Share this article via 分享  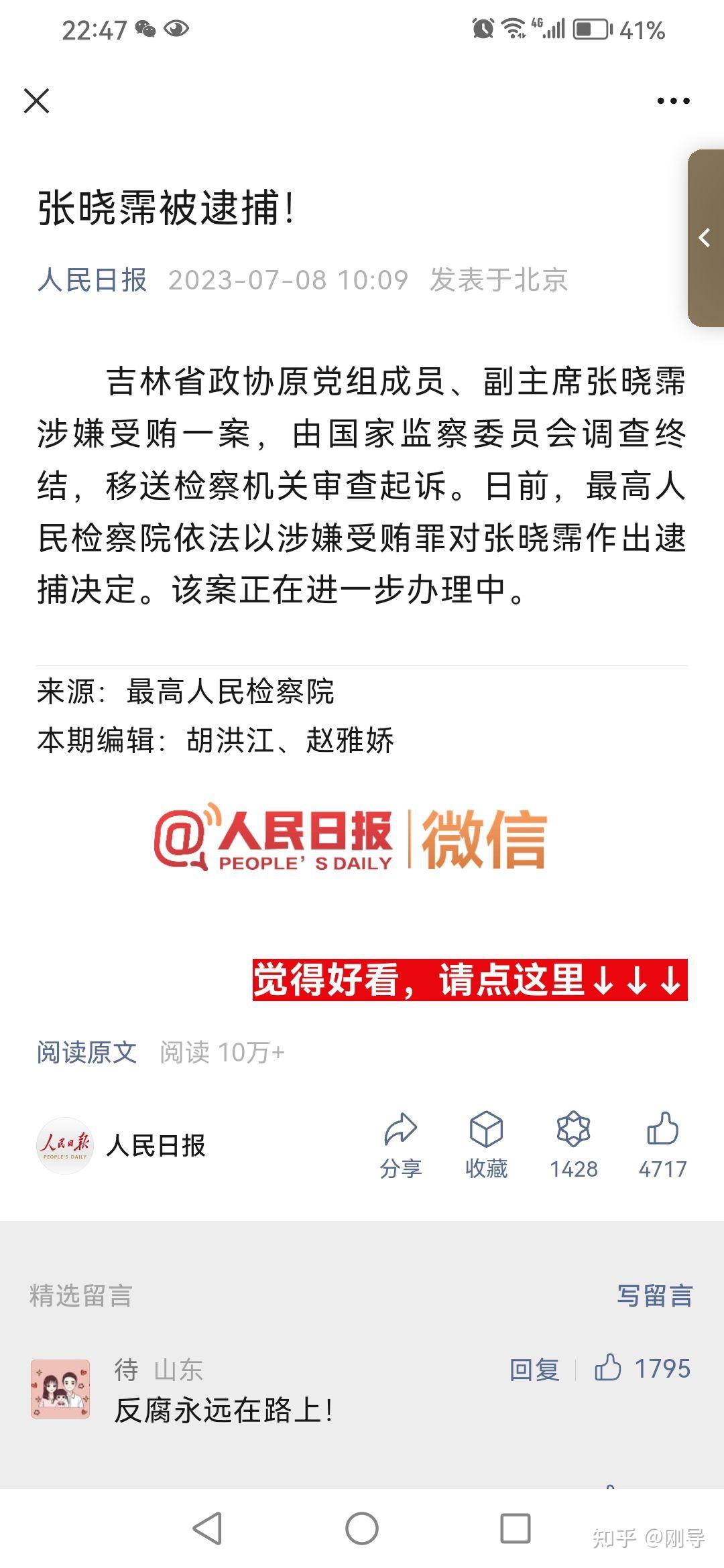[x=400, y=1145]
